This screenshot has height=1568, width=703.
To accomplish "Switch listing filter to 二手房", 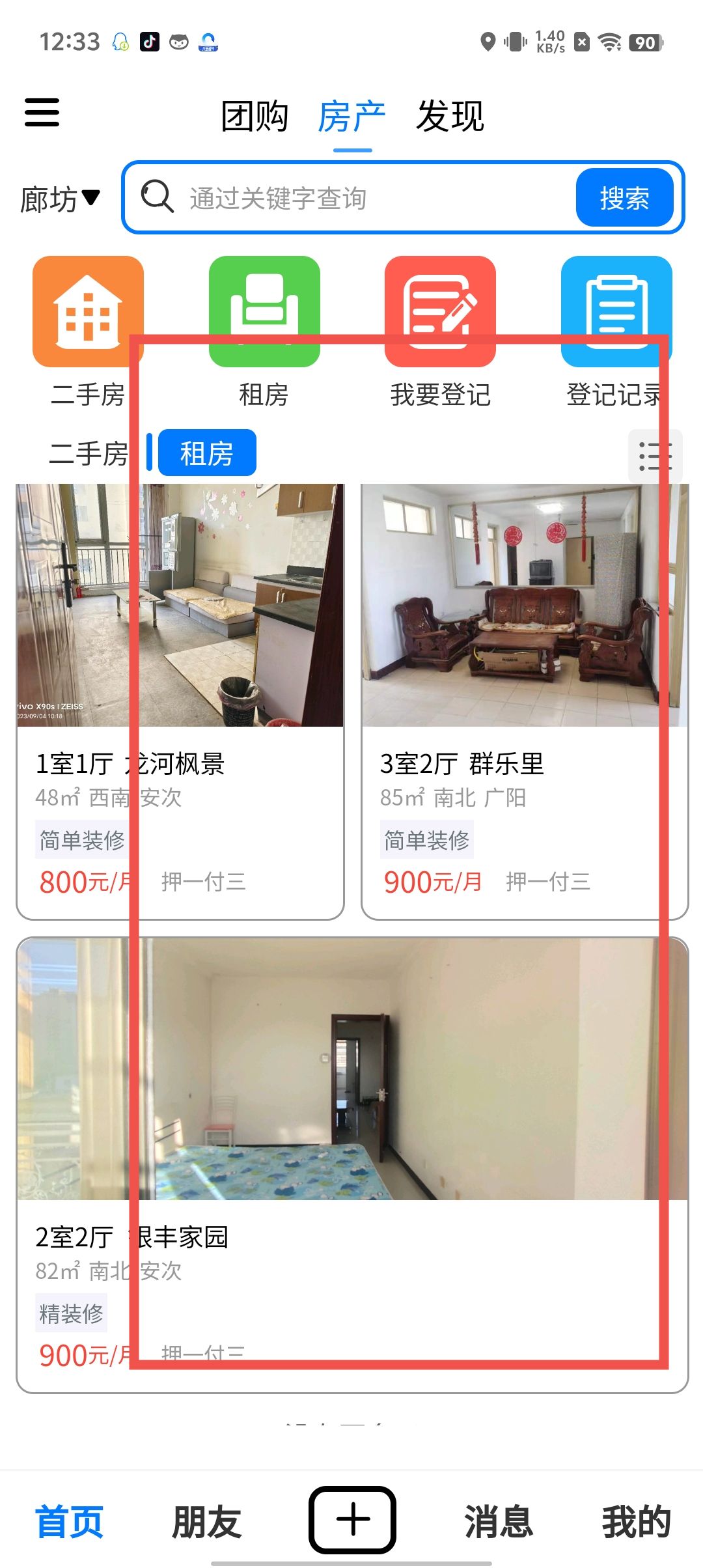I will 88,453.
